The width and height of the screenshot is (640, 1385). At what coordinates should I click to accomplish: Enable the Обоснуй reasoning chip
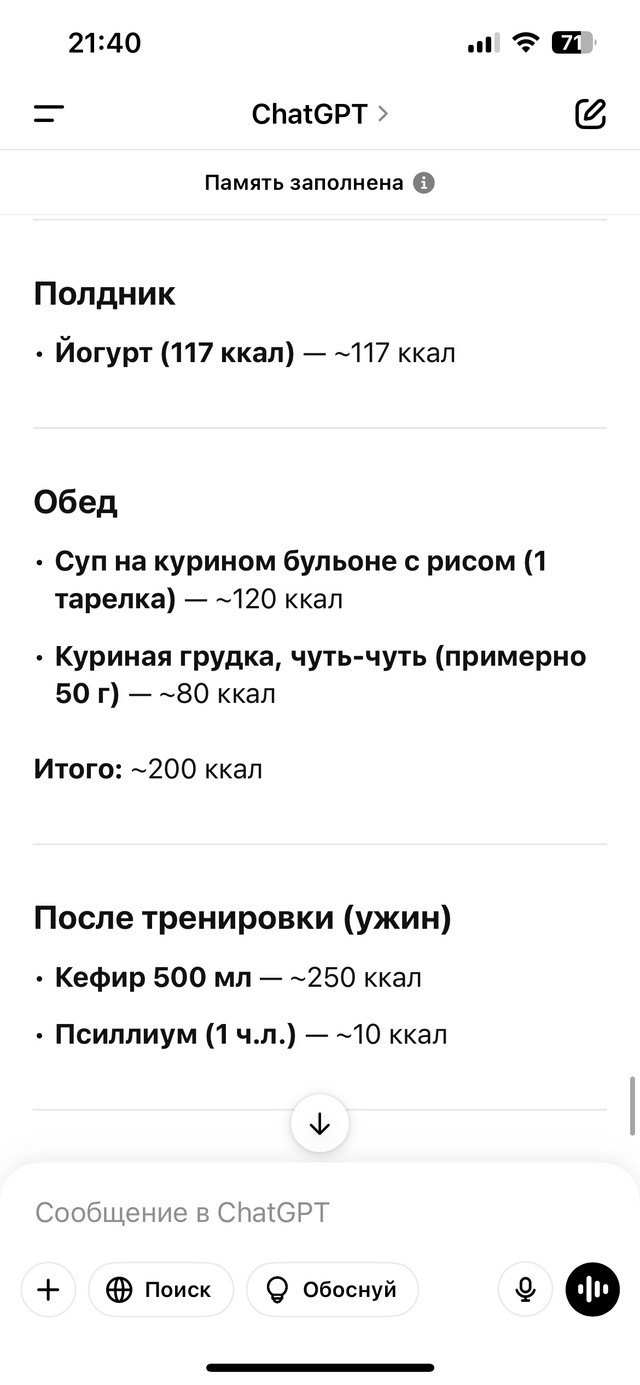pyautogui.click(x=332, y=1289)
